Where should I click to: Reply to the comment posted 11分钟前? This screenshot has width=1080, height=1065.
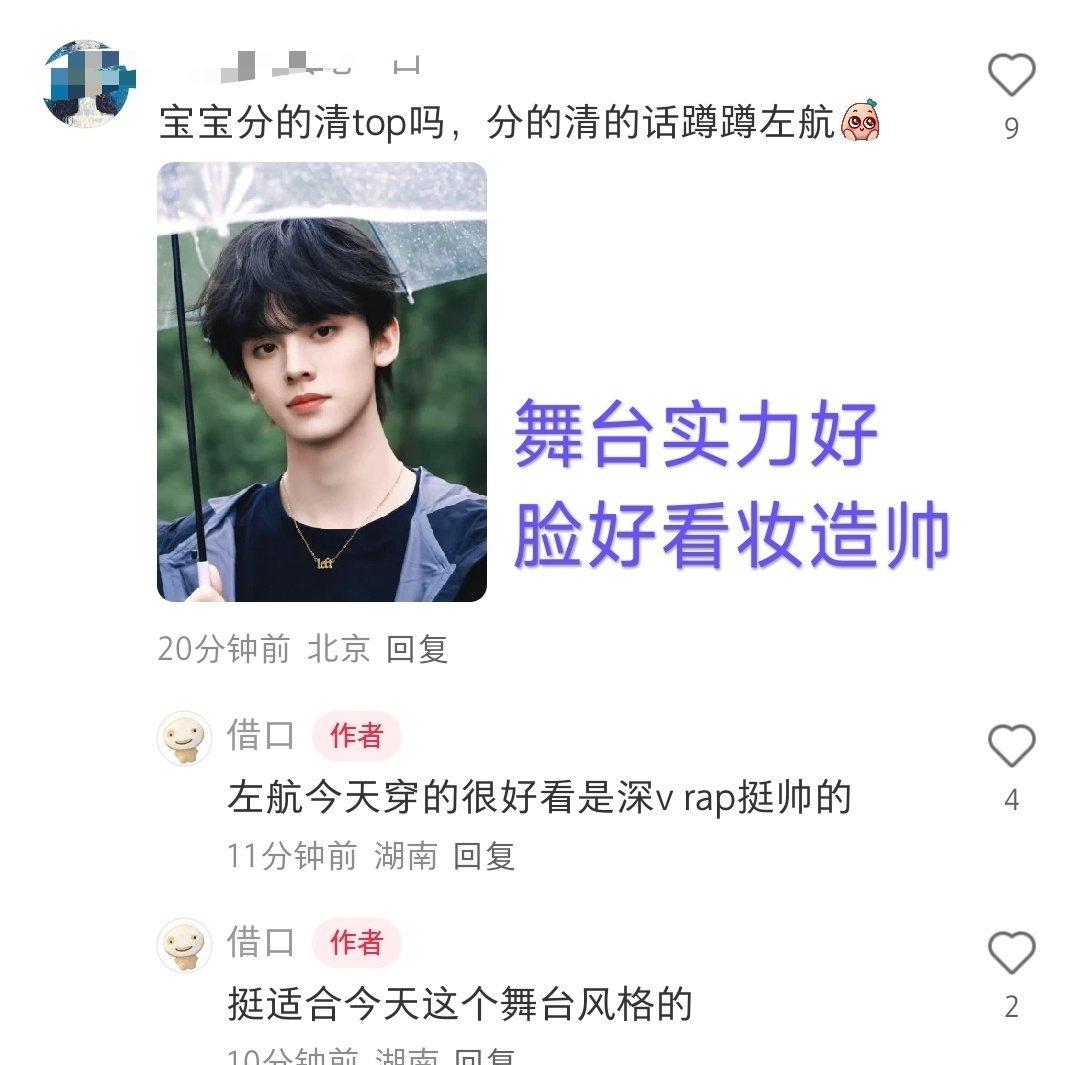[x=484, y=856]
